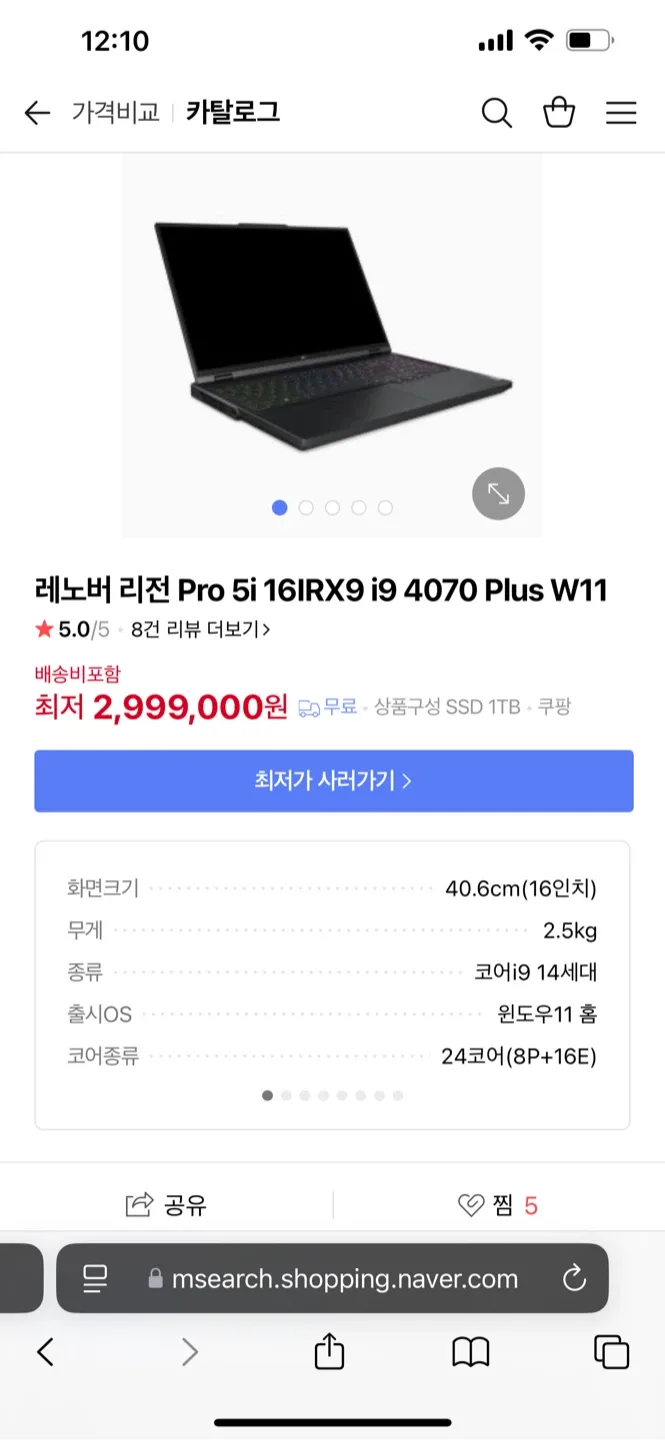Open Safari bookmarks
This screenshot has width=665, height=1440.
tap(470, 1353)
